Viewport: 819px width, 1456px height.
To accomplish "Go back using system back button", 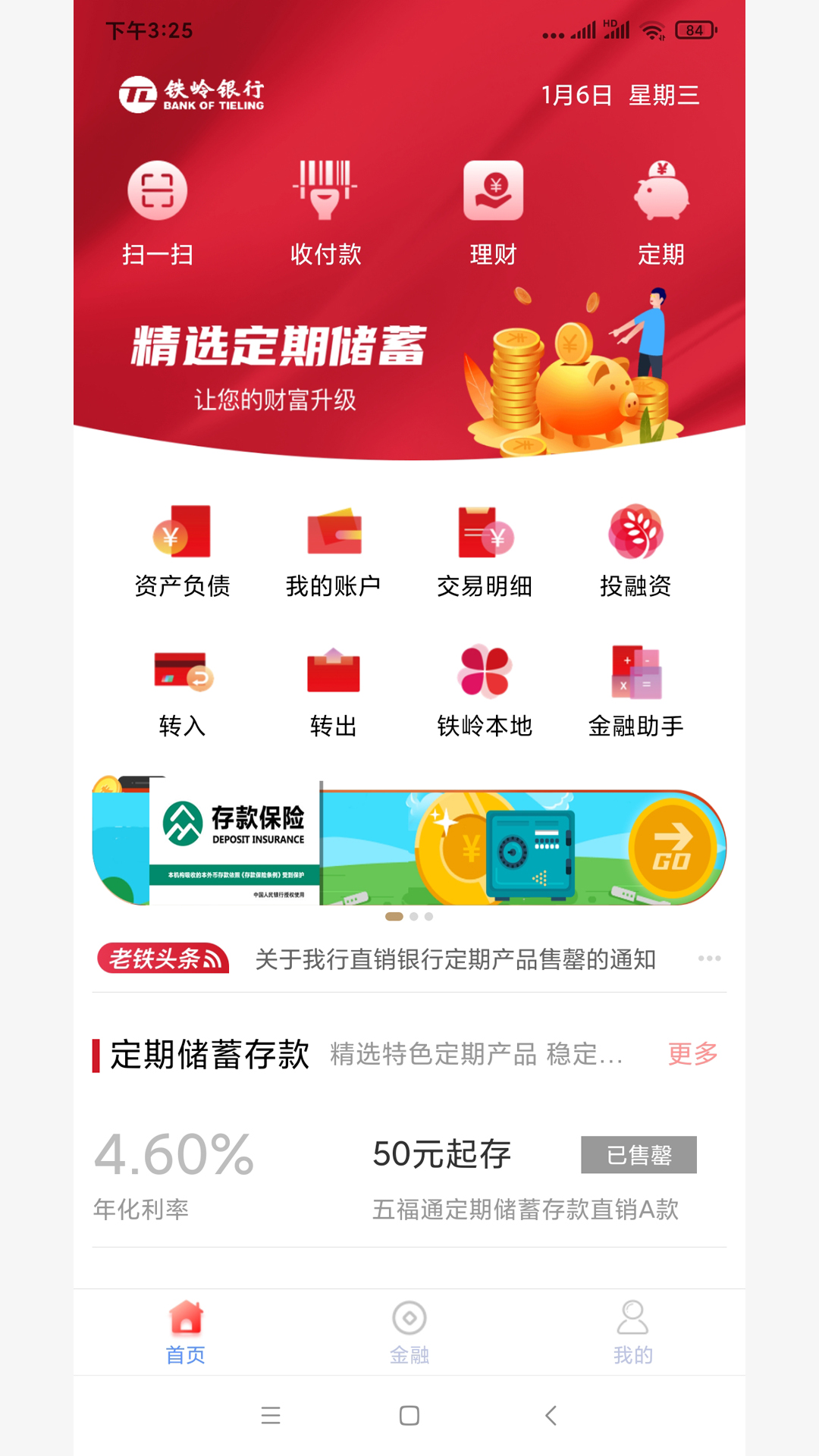I will [x=551, y=1415].
